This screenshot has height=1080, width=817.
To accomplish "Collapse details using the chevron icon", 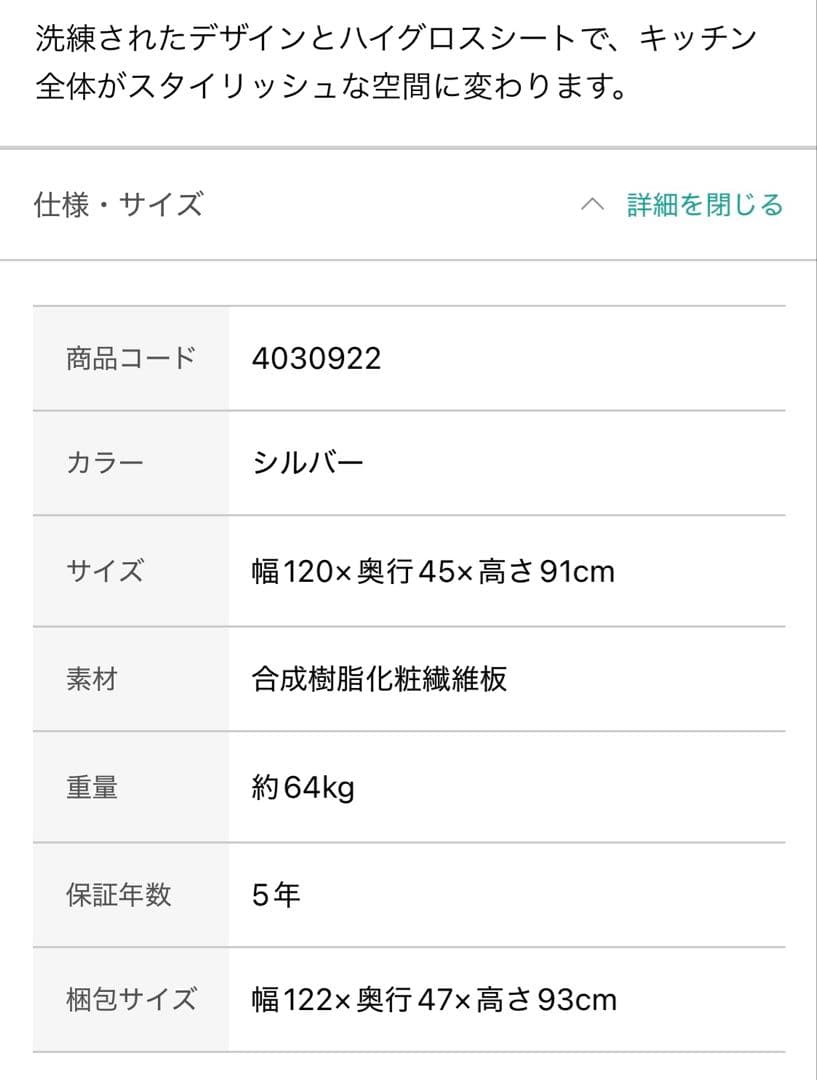I will (x=593, y=204).
